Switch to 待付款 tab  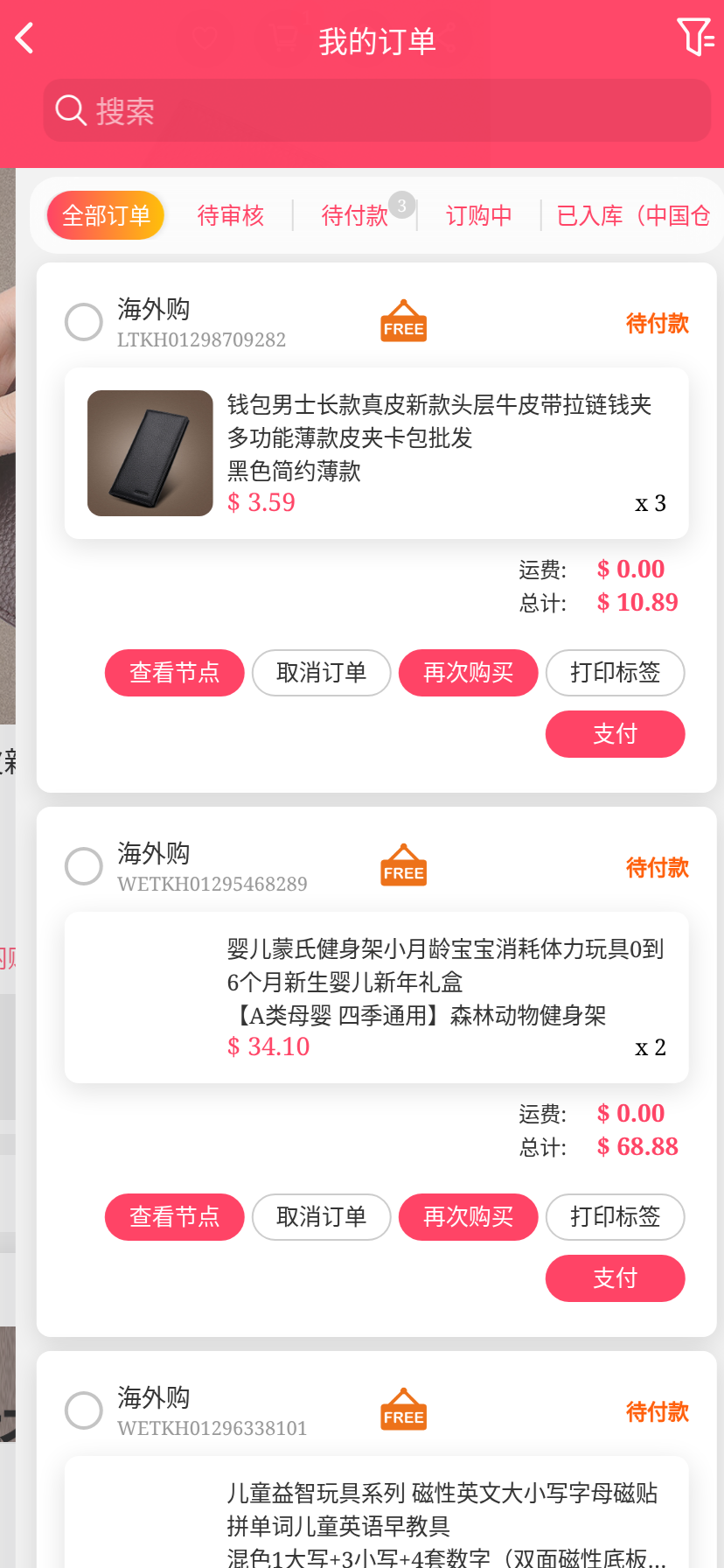click(x=355, y=215)
